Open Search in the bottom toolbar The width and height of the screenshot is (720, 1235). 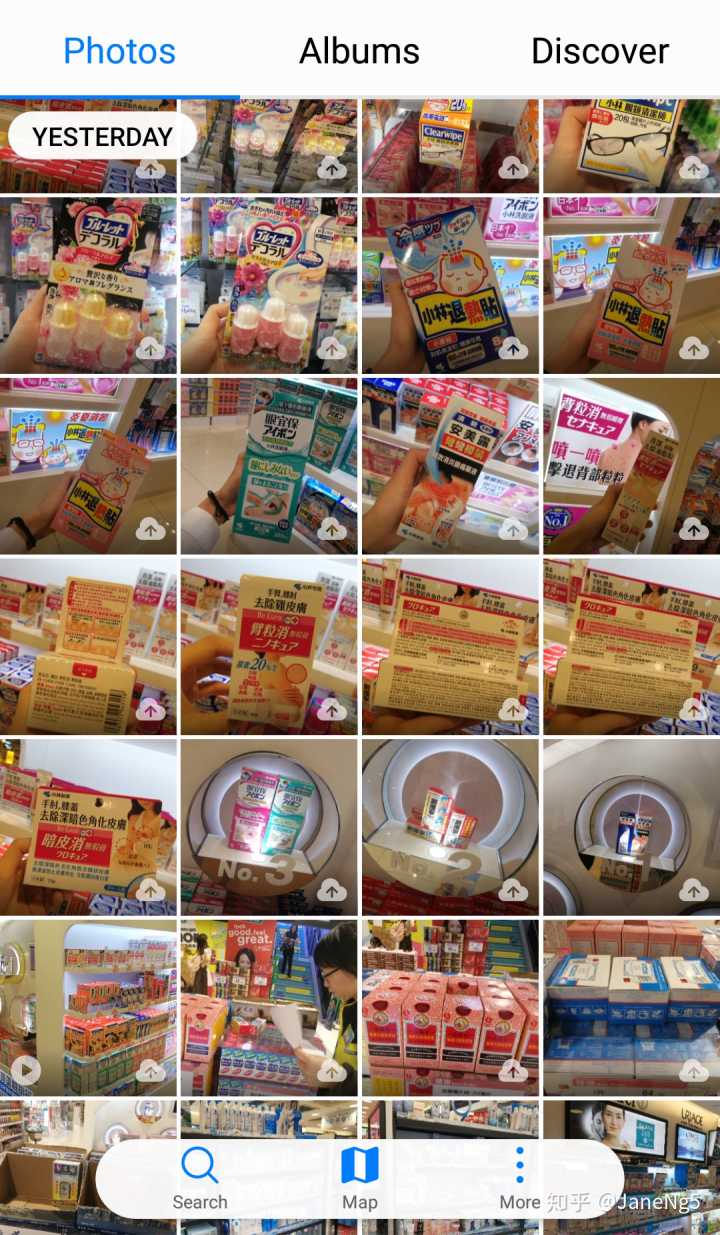point(199,1178)
